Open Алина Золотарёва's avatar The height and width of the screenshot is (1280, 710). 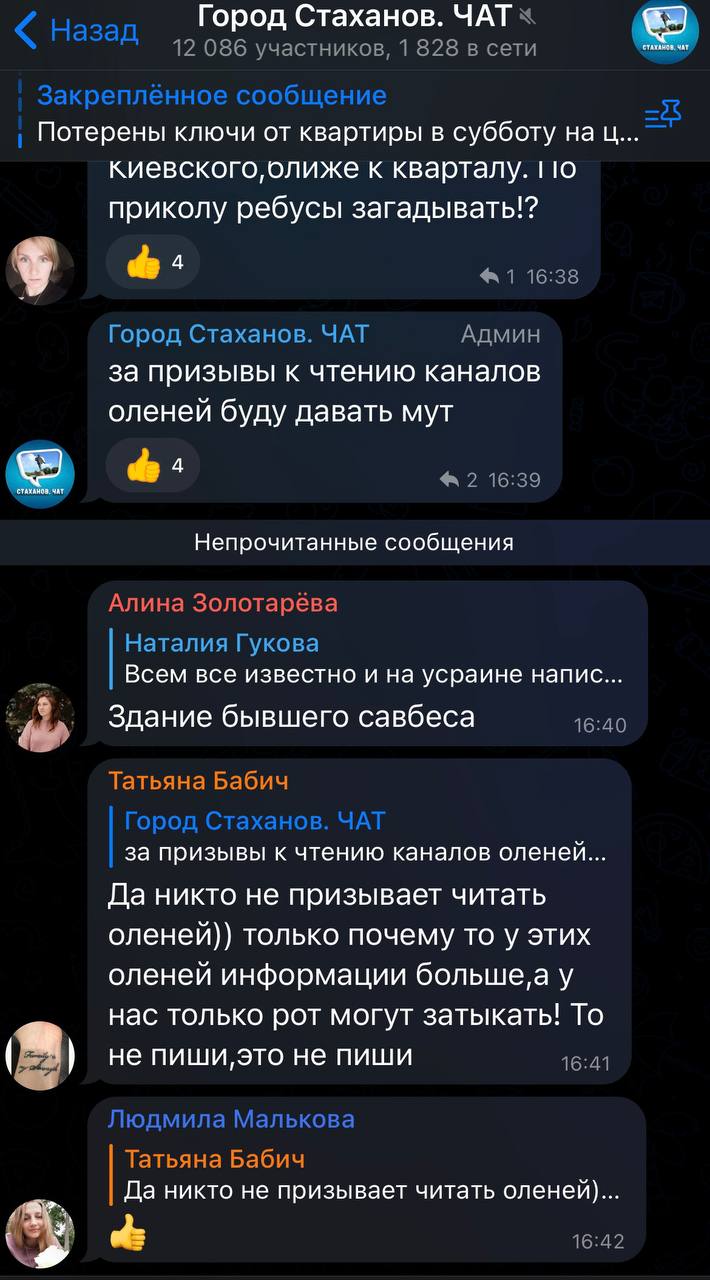pos(40,716)
